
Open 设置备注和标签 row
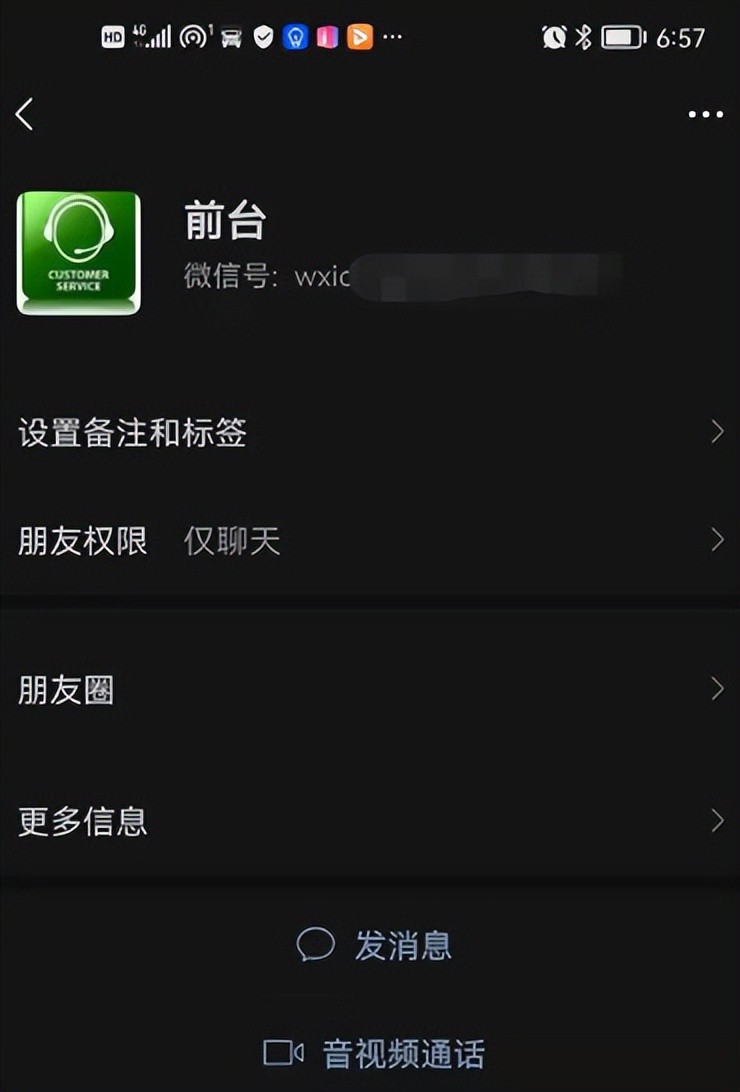pos(370,433)
